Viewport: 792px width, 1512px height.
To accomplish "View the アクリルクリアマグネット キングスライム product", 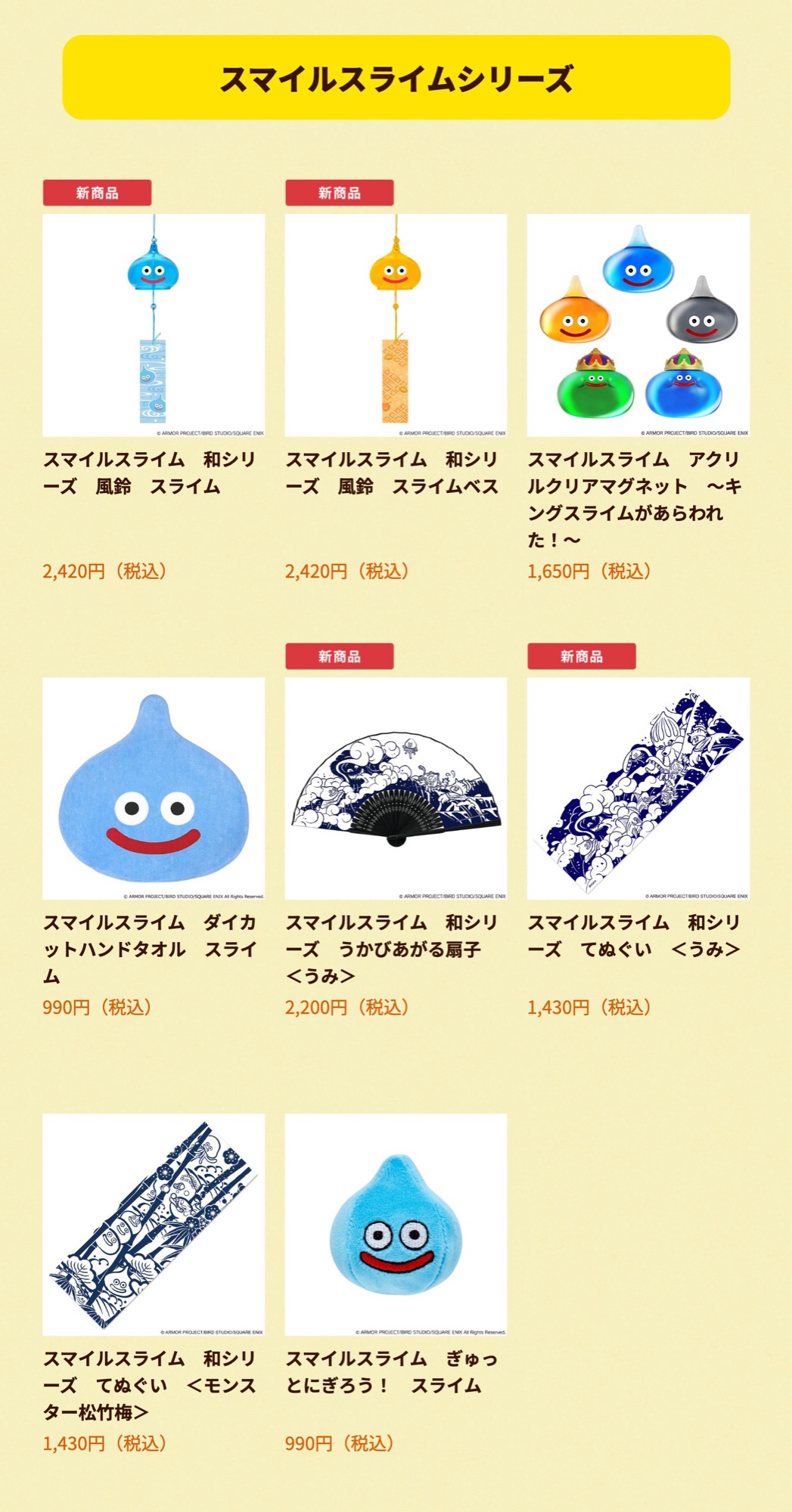I will 638,325.
